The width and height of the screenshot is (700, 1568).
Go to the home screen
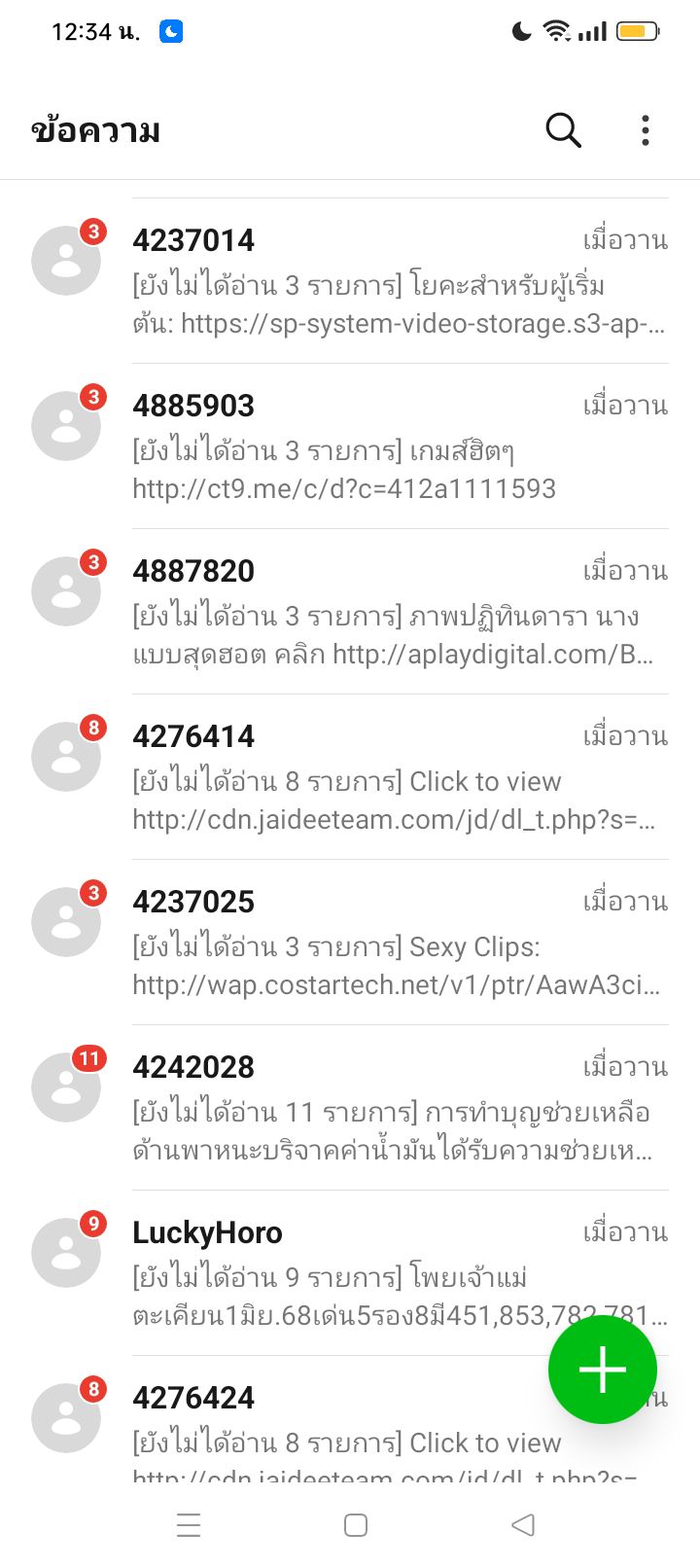point(356,1524)
